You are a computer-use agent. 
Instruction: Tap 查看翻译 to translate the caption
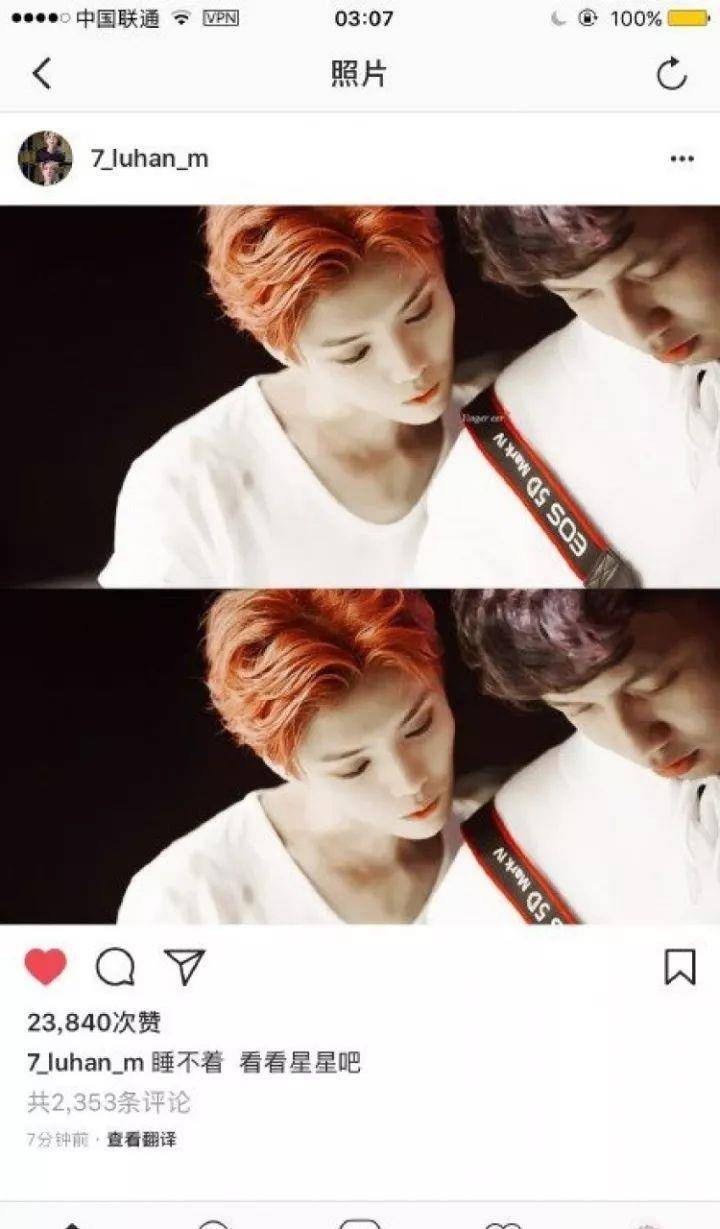click(142, 1139)
